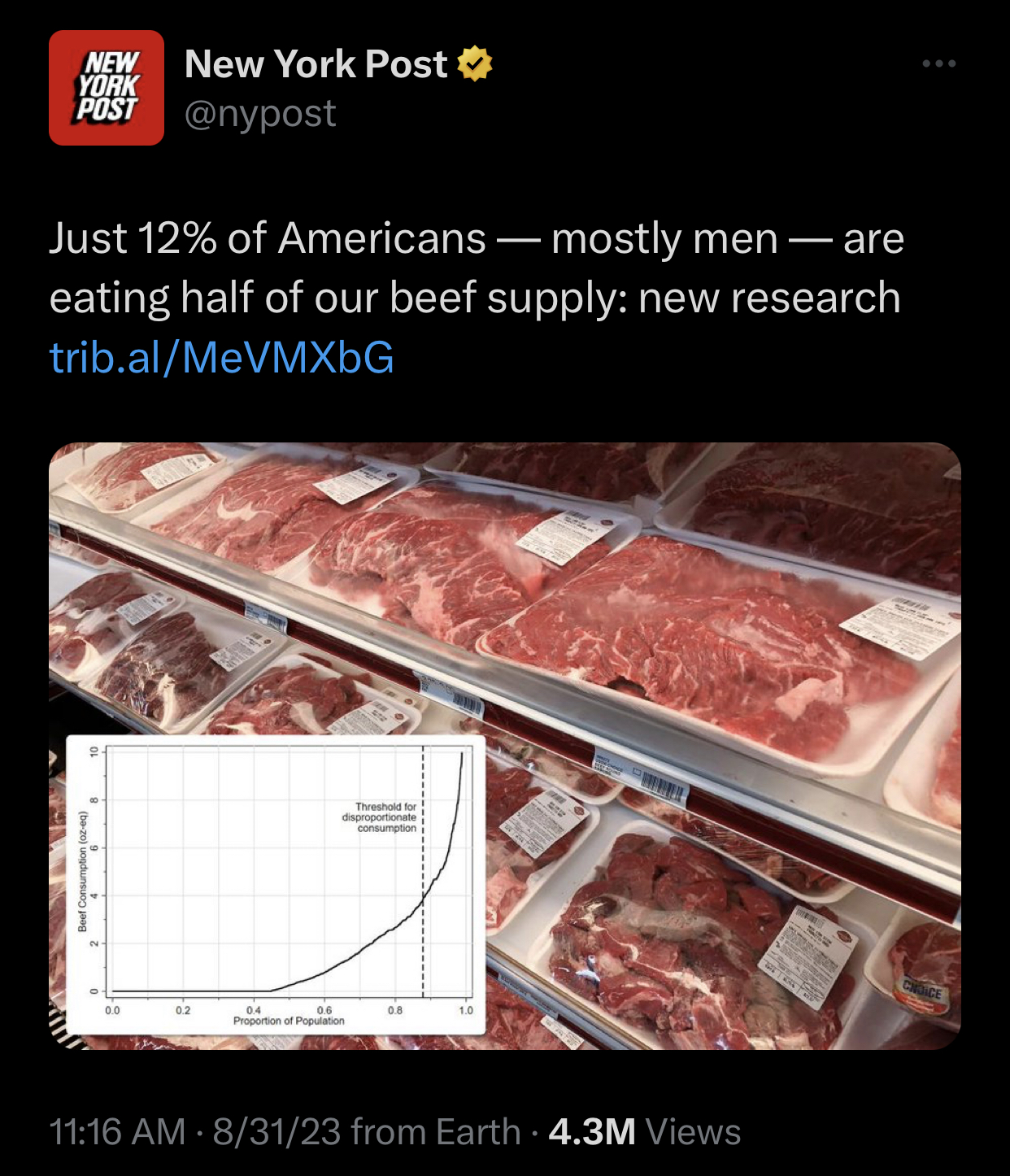Screen dimensions: 1010x1176
Task: Open the tweet's three-dot overflow menu
Action: tap(938, 63)
